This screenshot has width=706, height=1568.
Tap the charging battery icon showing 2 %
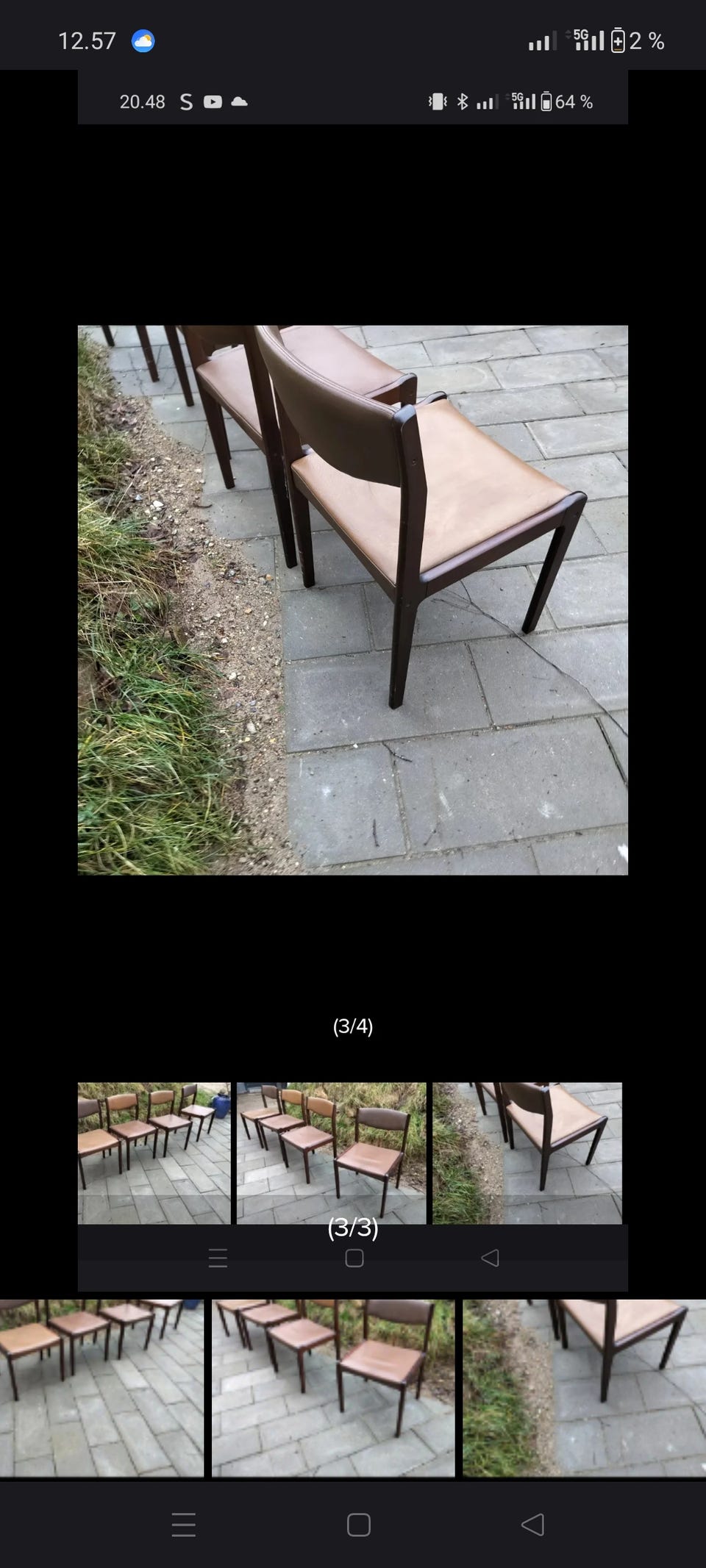pos(618,42)
